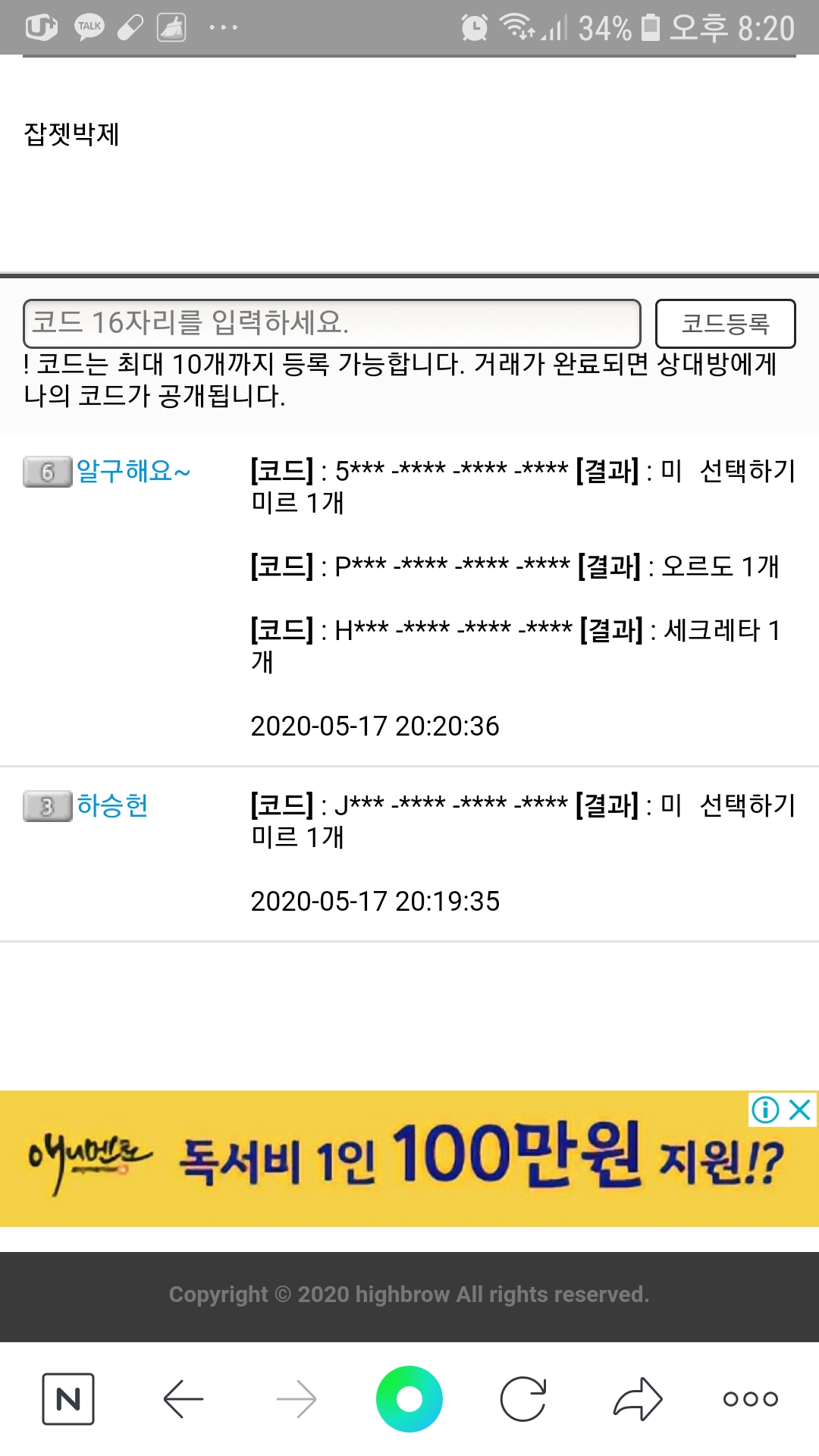Tap the 코드등록 button
Image resolution: width=819 pixels, height=1456 pixels.
tap(725, 324)
